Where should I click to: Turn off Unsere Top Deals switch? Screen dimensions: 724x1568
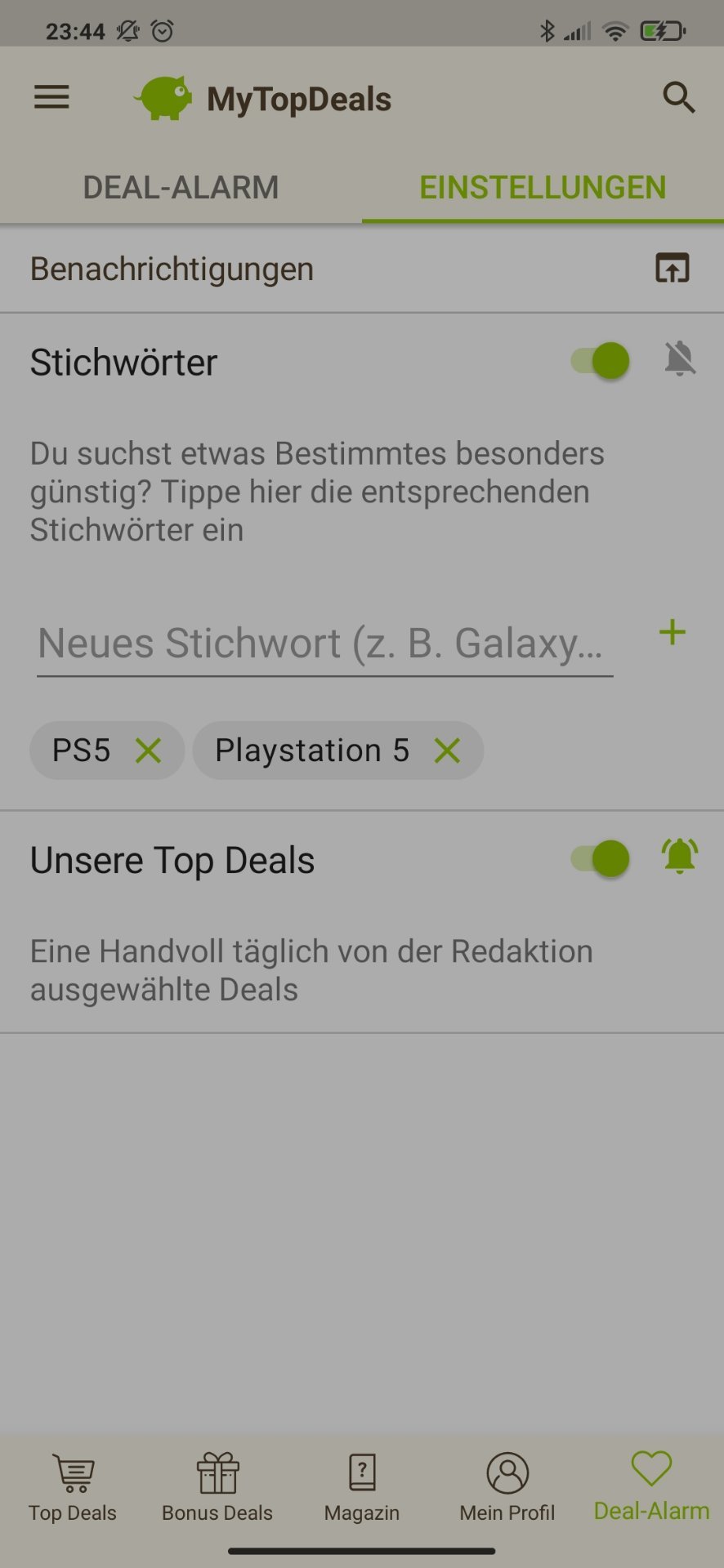tap(601, 859)
